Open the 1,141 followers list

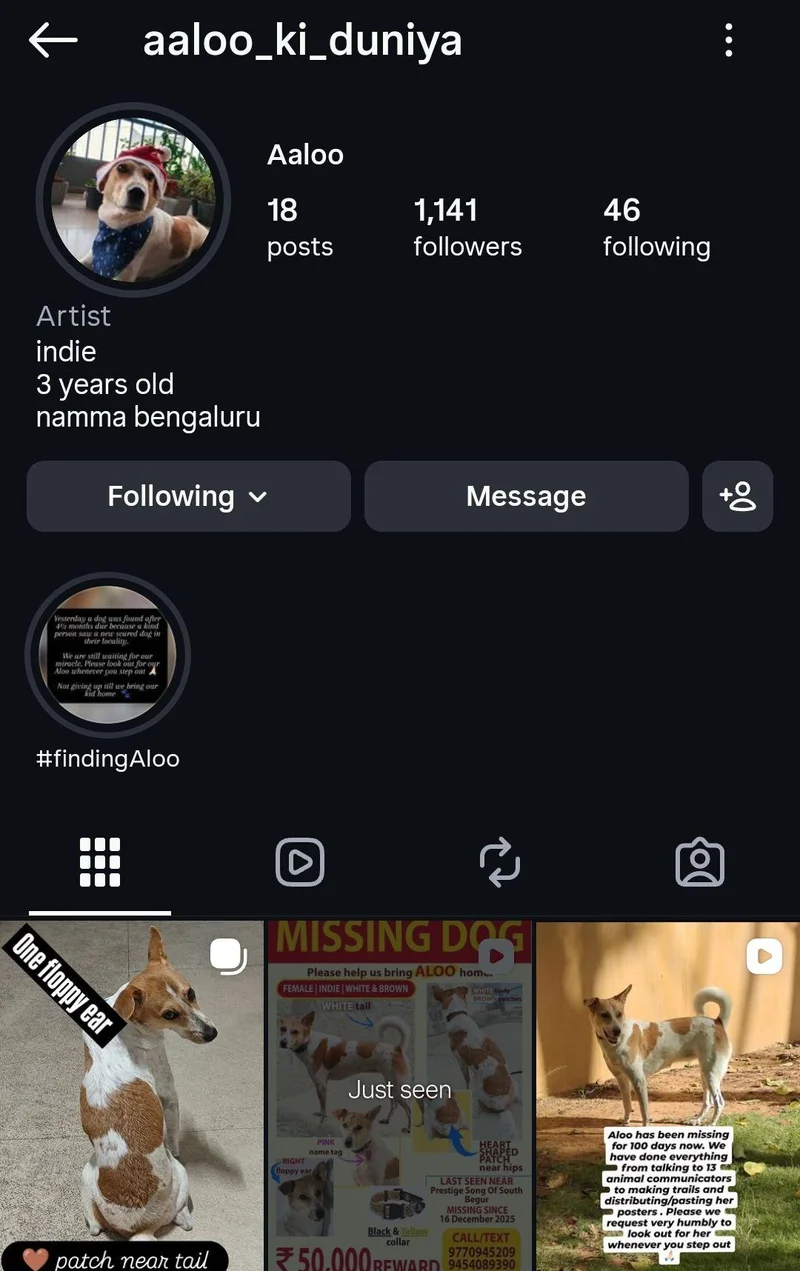[x=467, y=227]
